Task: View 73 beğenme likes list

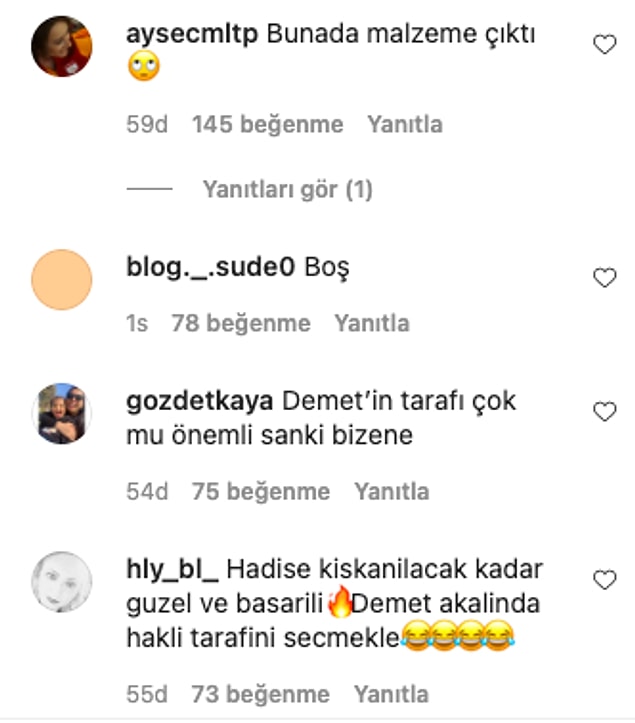Action: point(260,694)
